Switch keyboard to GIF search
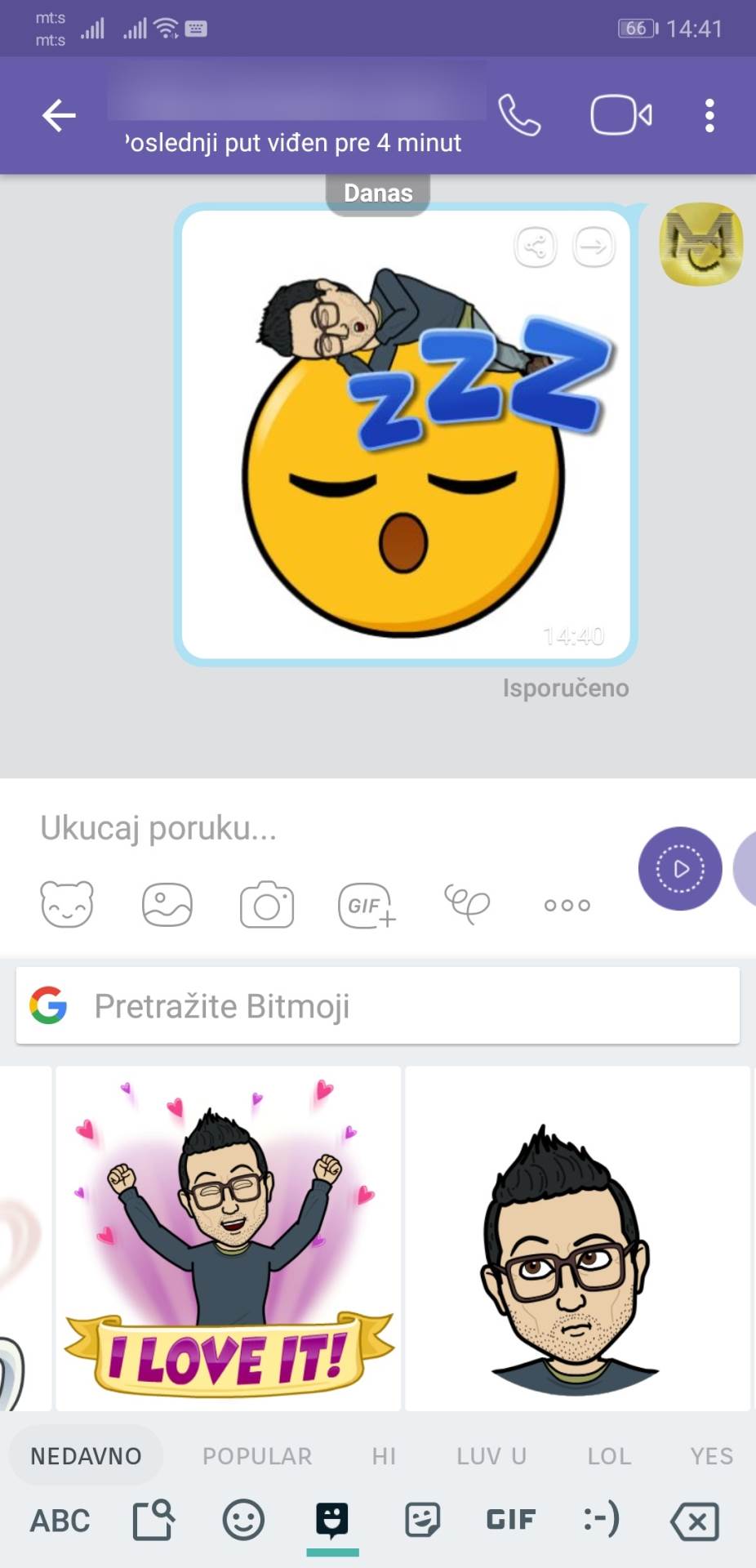The width and height of the screenshot is (756, 1568). tap(511, 1520)
